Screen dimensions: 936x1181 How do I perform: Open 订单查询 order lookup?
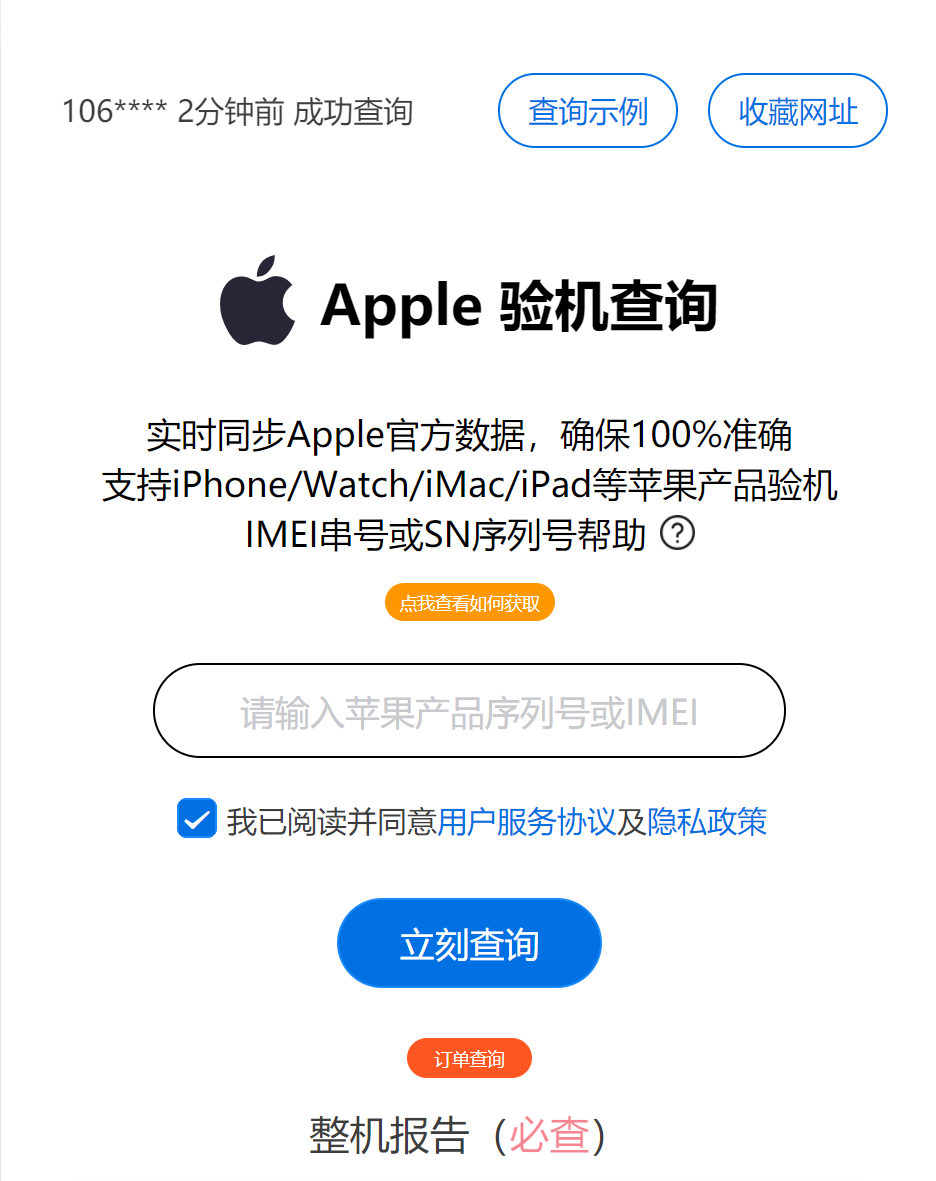tap(469, 1057)
